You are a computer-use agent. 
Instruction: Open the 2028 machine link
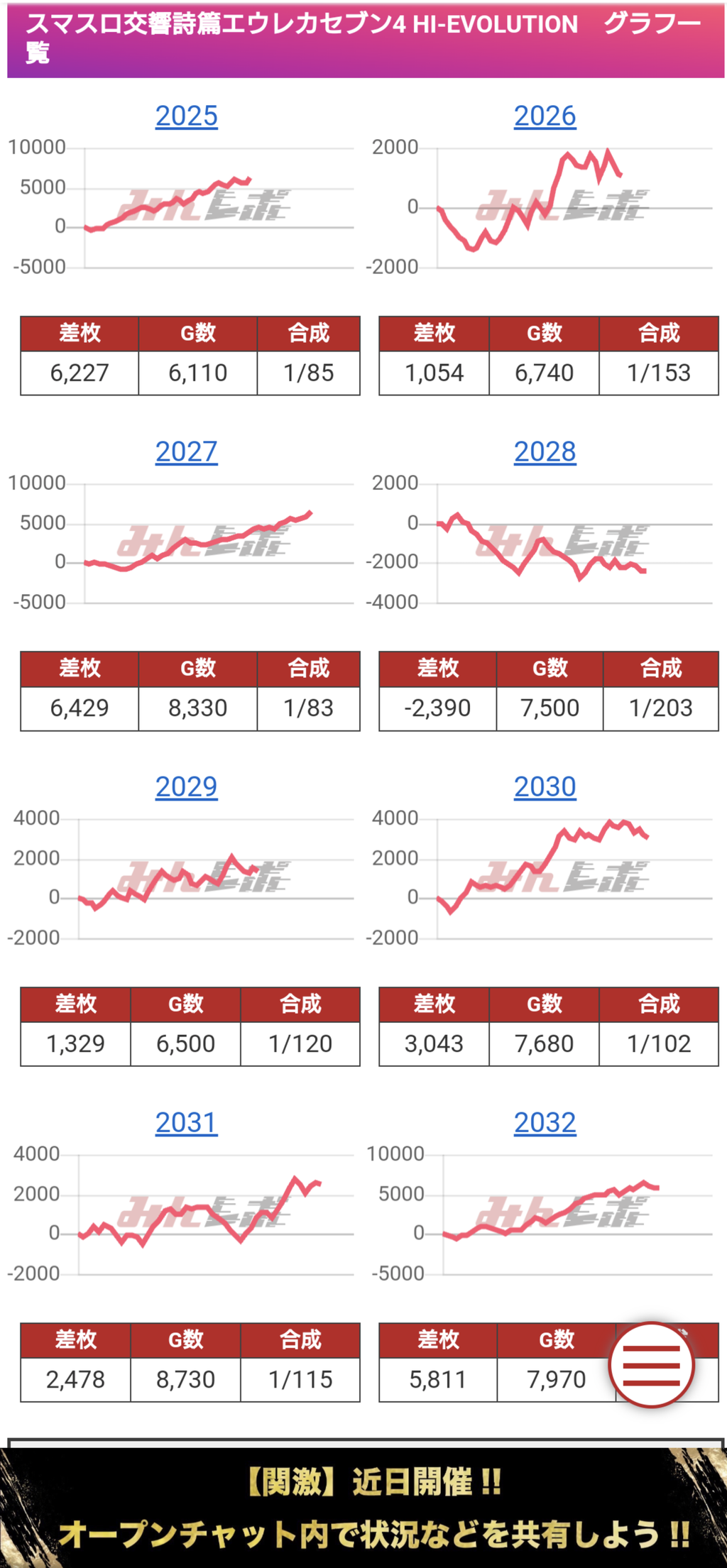click(x=545, y=452)
